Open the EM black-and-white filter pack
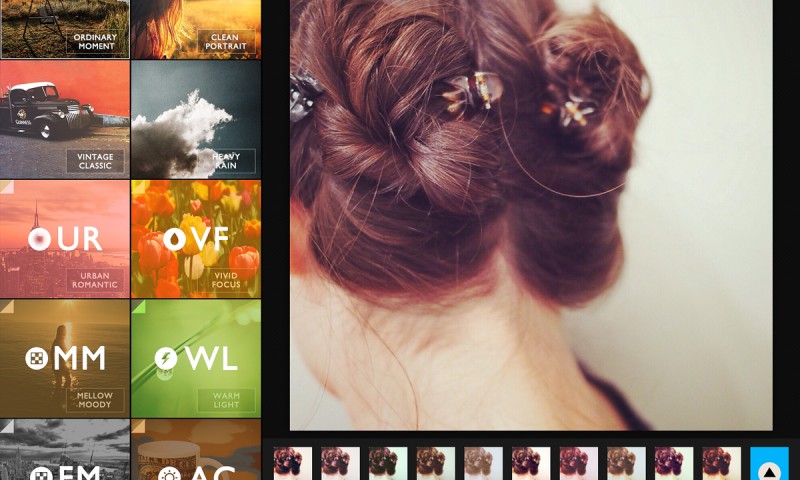 pyautogui.click(x=64, y=452)
